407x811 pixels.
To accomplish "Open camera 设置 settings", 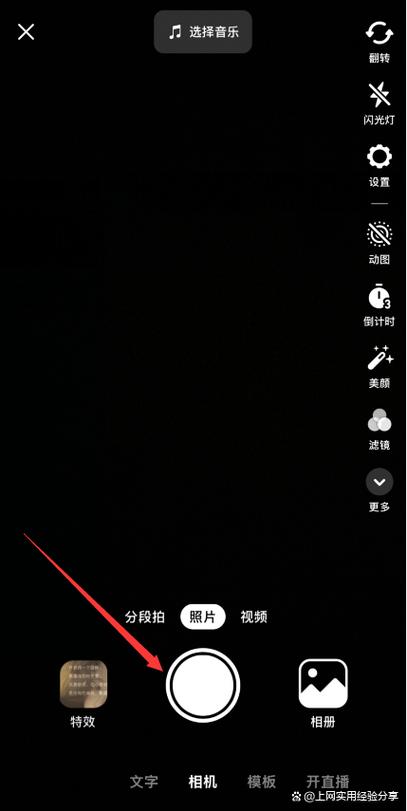I will [x=379, y=166].
